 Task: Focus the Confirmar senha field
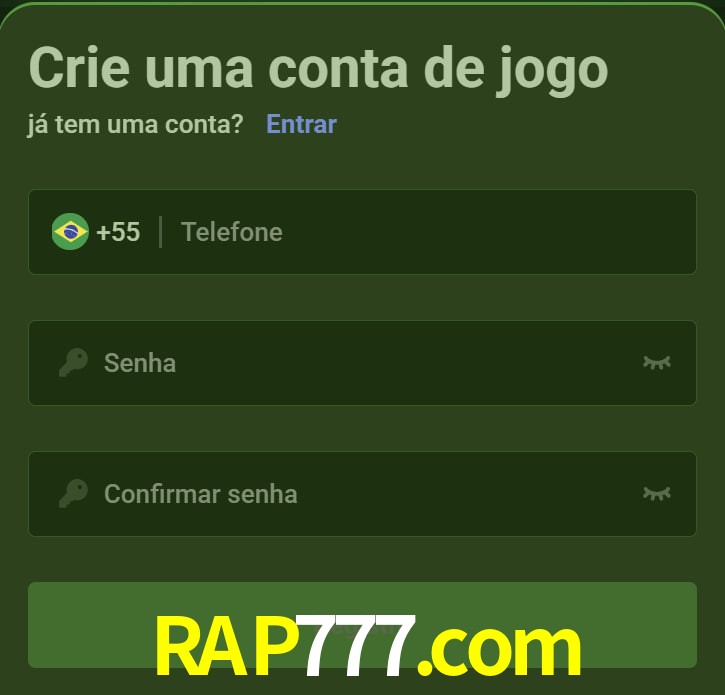[360, 493]
